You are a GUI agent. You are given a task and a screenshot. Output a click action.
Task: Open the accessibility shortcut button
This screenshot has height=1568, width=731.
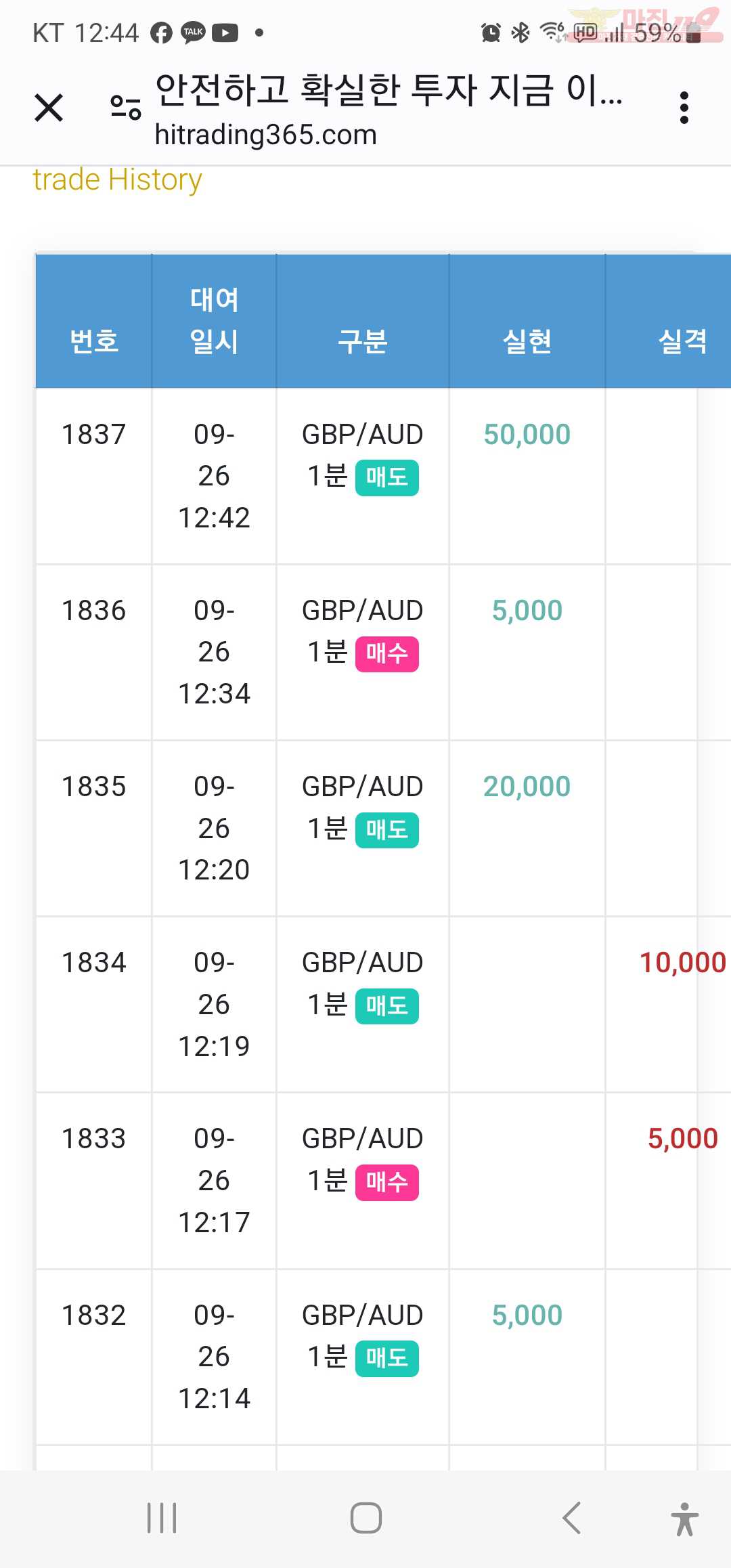(684, 1519)
